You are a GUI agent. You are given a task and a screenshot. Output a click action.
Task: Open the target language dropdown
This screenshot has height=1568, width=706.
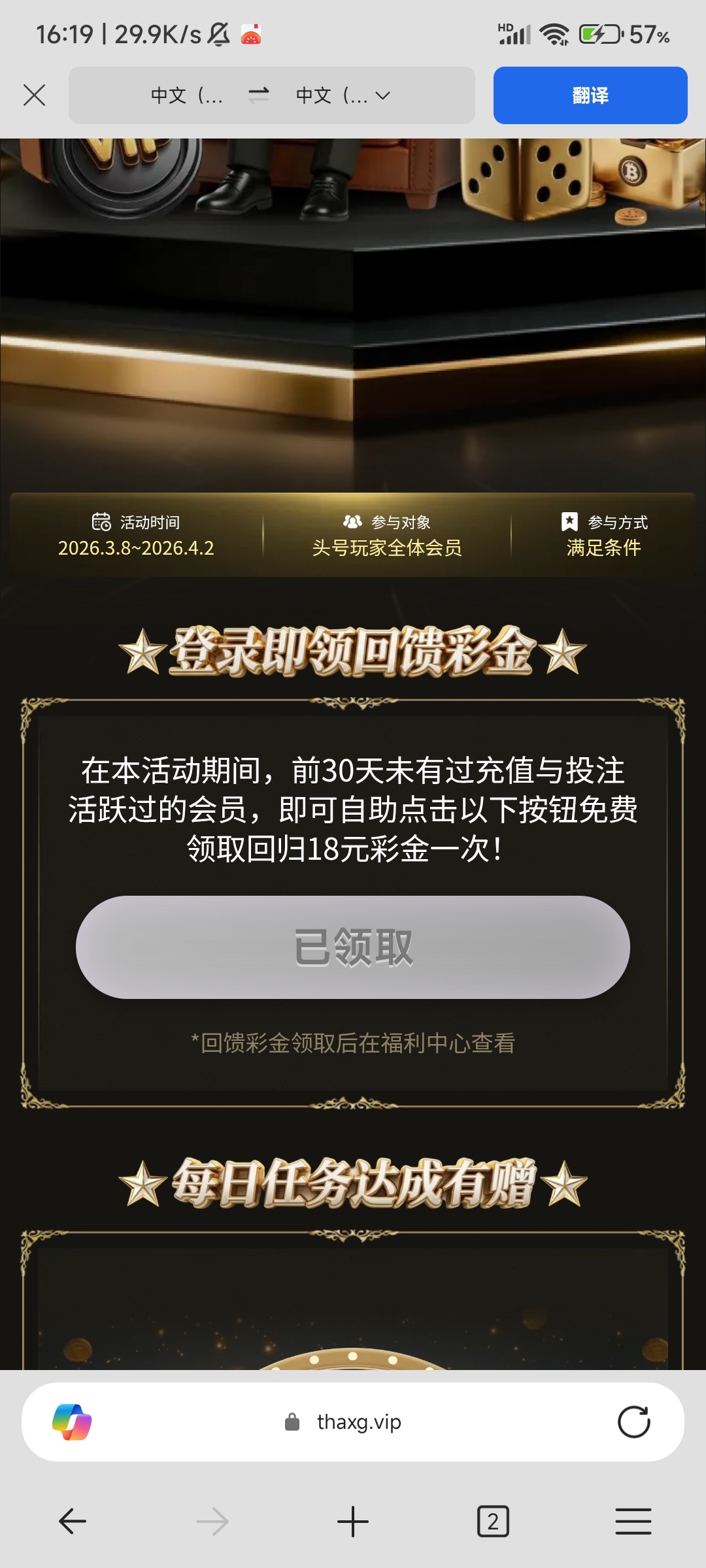coord(343,95)
